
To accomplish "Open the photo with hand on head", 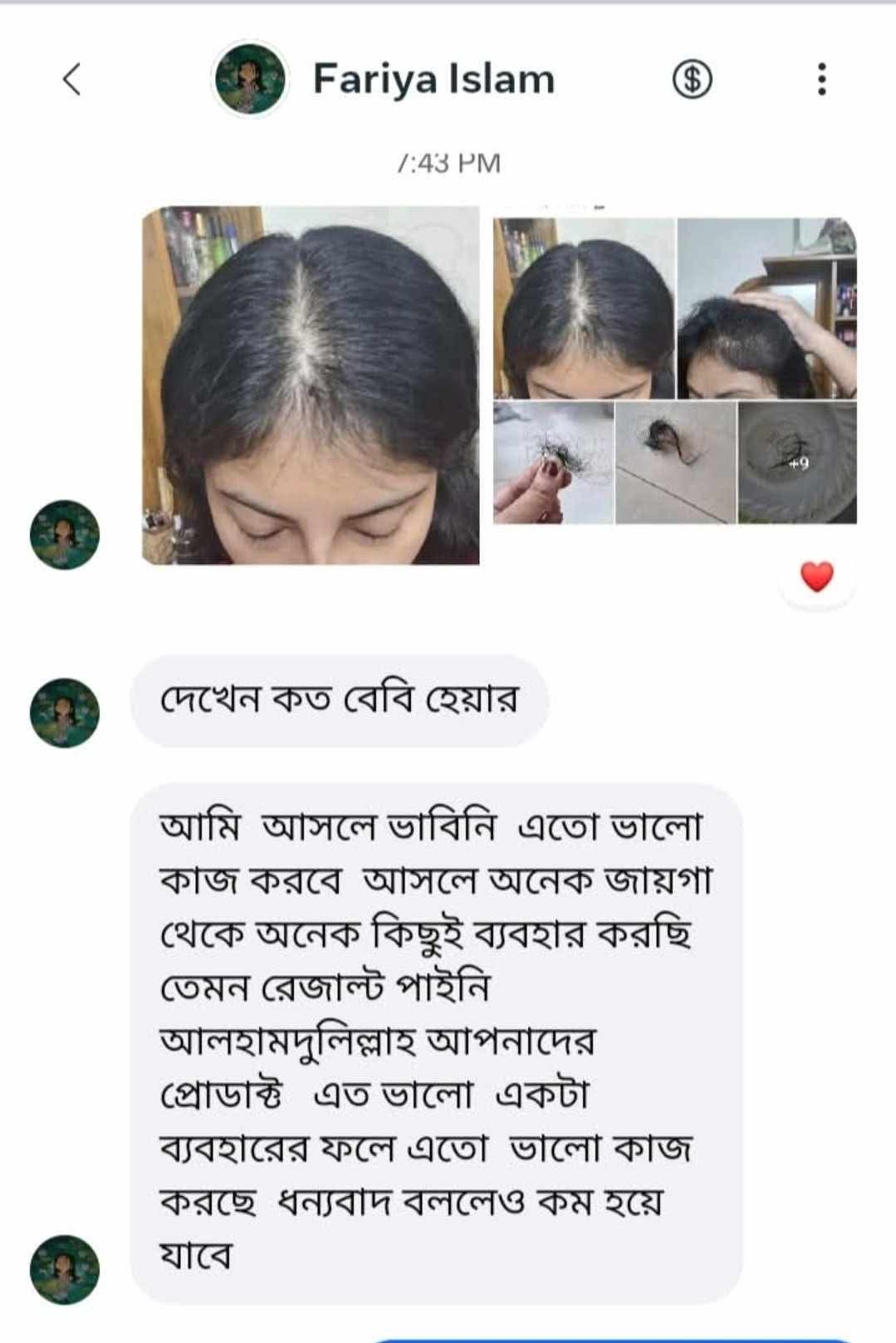I will [x=766, y=309].
